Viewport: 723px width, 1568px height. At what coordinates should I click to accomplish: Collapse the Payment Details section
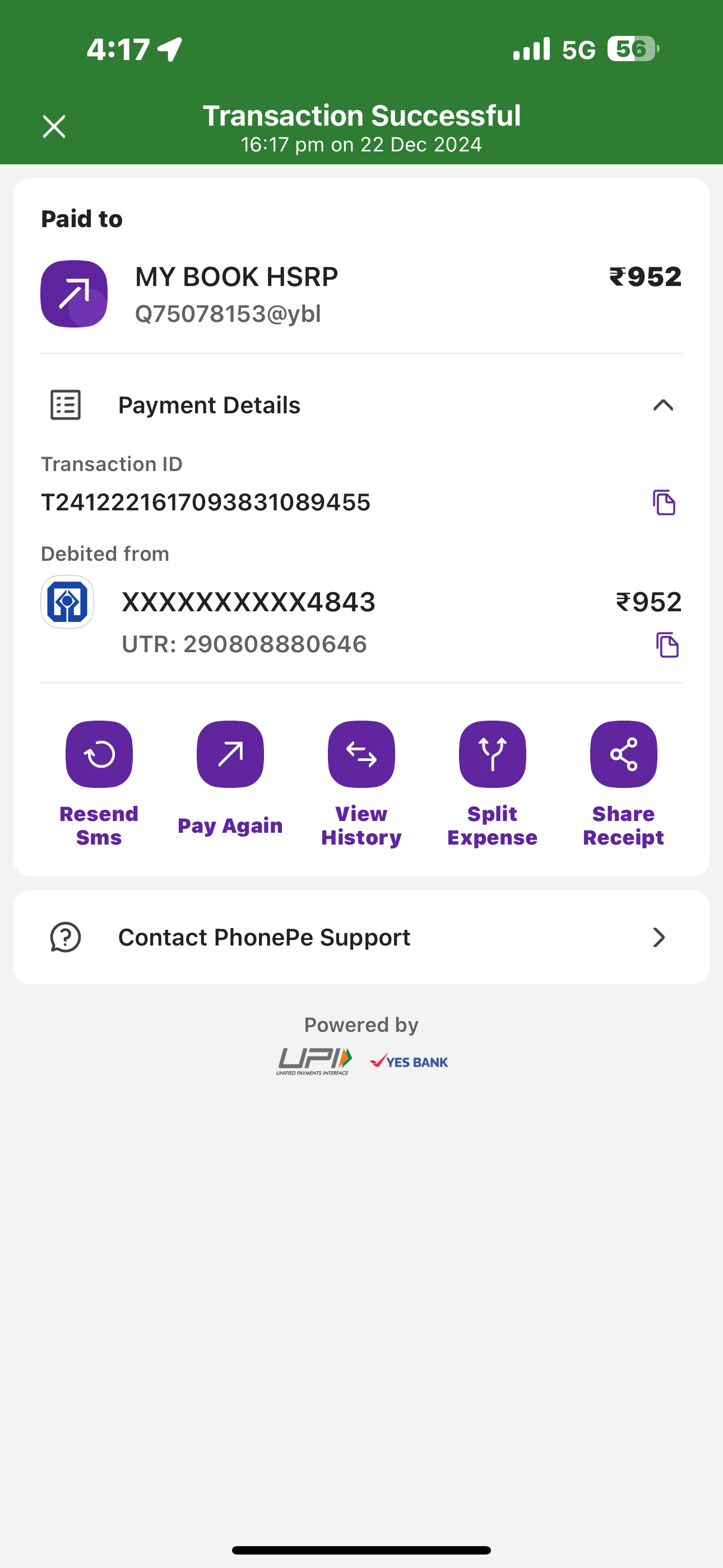[662, 405]
